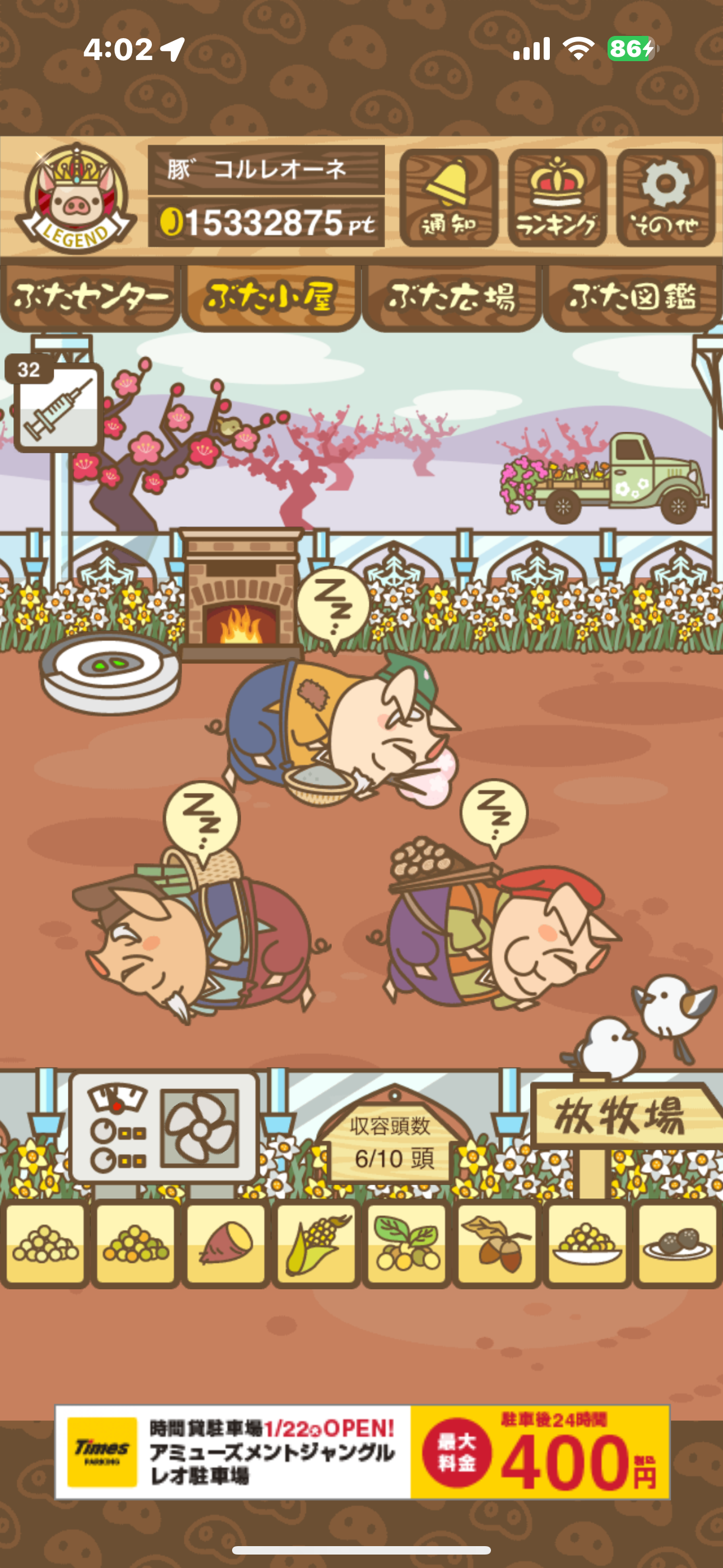Tap the robot vacuum cleaner
723x1568 pixels.
click(x=110, y=672)
